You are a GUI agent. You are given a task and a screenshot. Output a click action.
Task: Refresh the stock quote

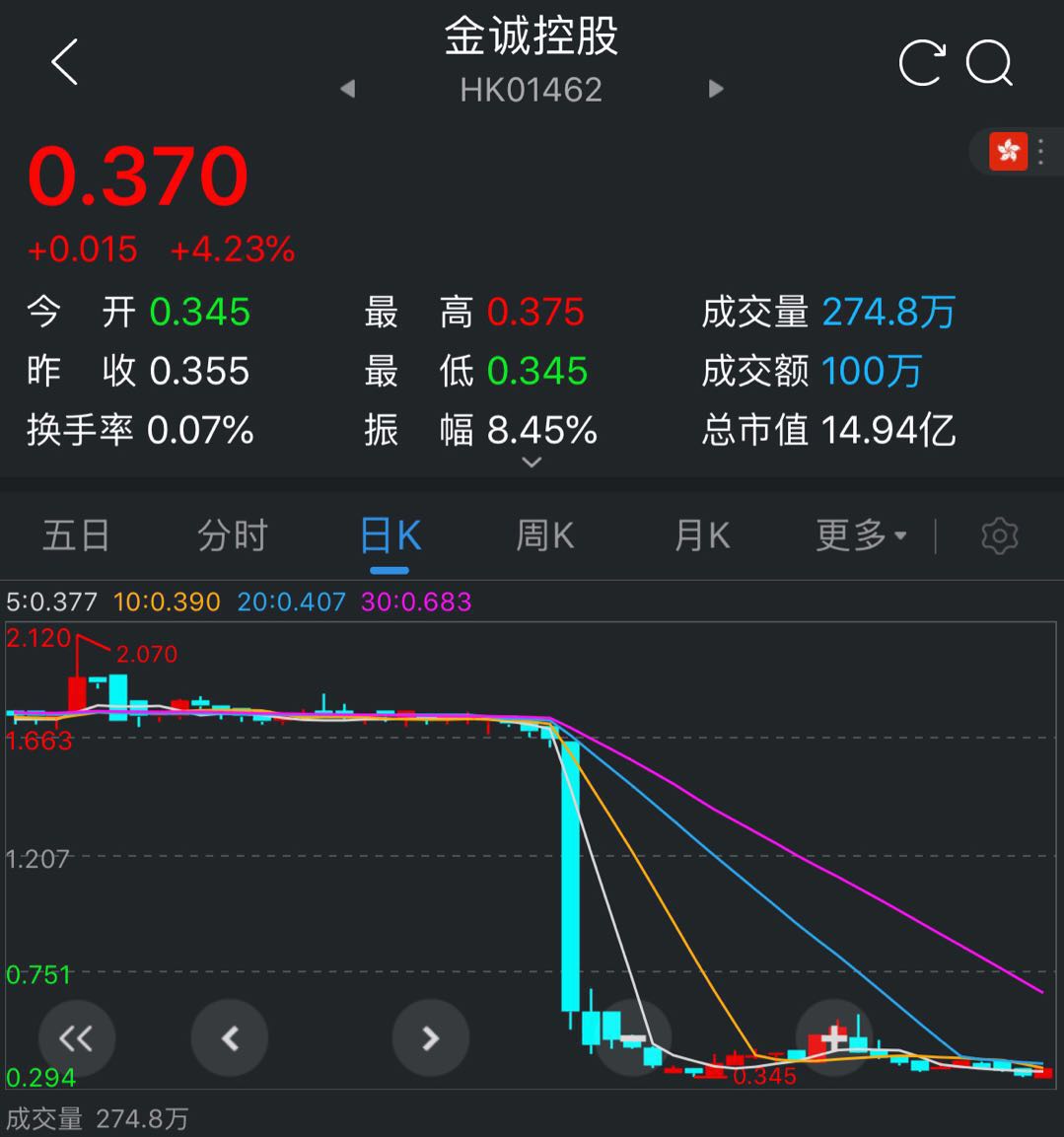pos(922,64)
